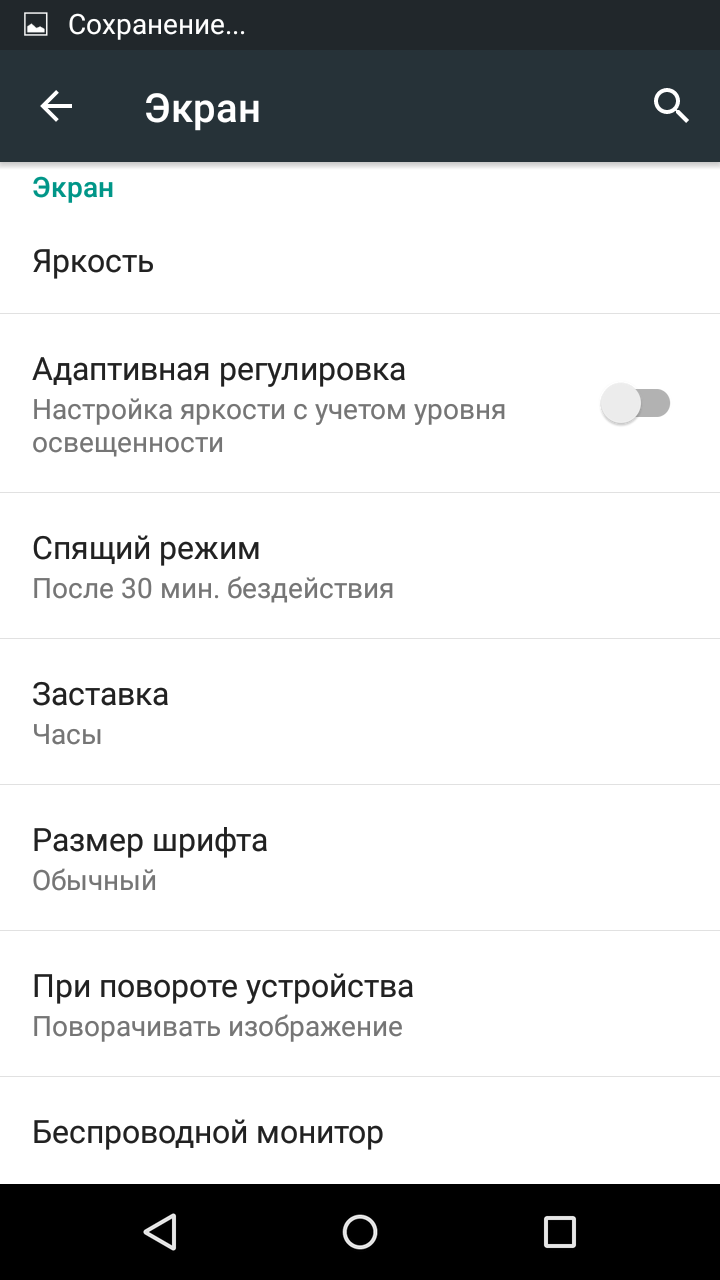Open the Яркость setting
This screenshot has width=720, height=1280.
(360, 262)
